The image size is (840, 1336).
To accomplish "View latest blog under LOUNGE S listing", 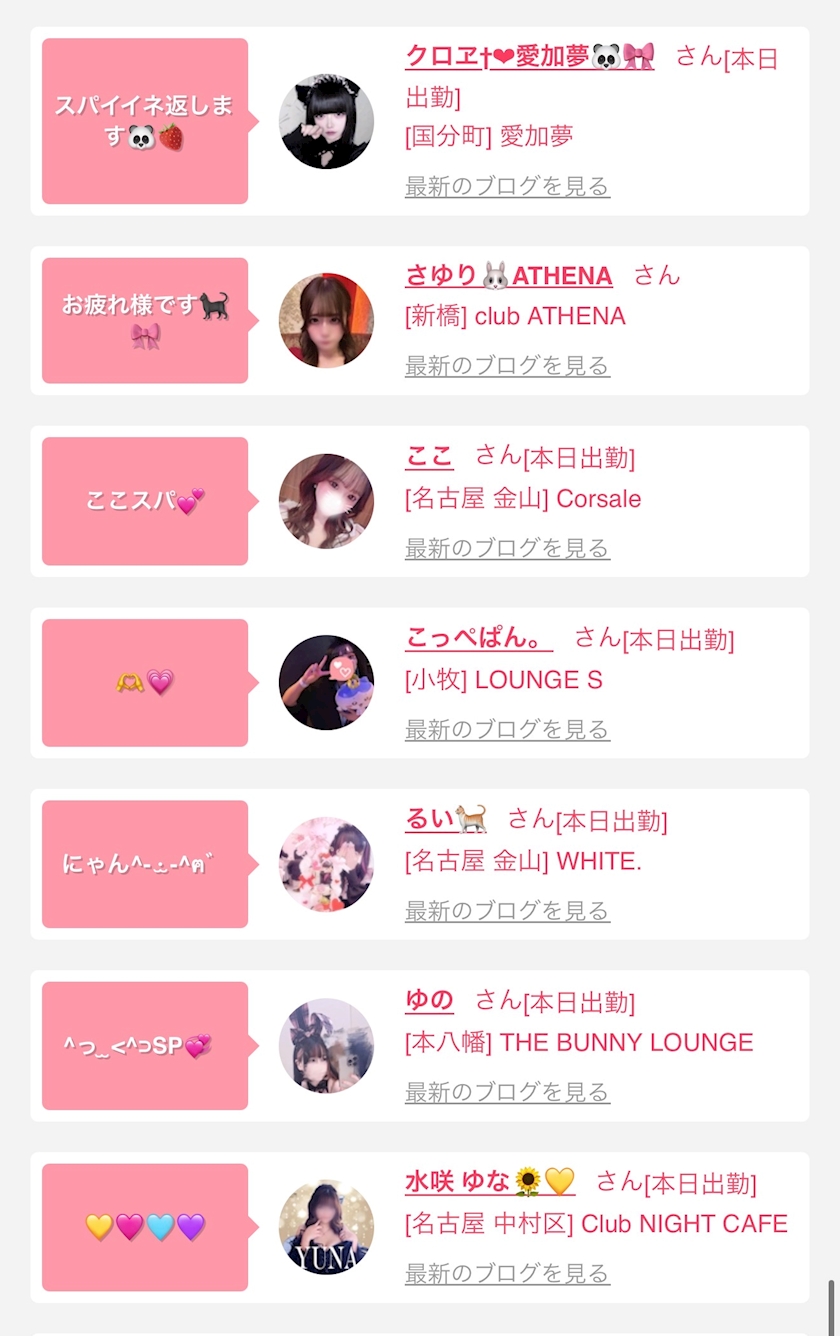I will click(x=507, y=730).
